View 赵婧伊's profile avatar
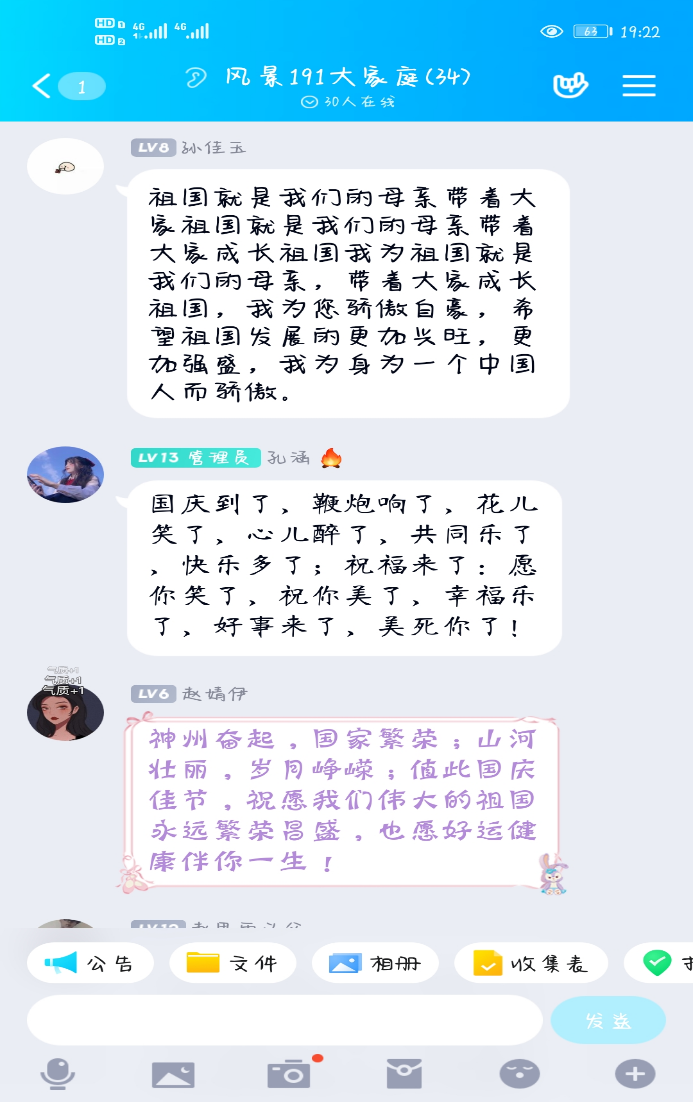 click(x=65, y=712)
